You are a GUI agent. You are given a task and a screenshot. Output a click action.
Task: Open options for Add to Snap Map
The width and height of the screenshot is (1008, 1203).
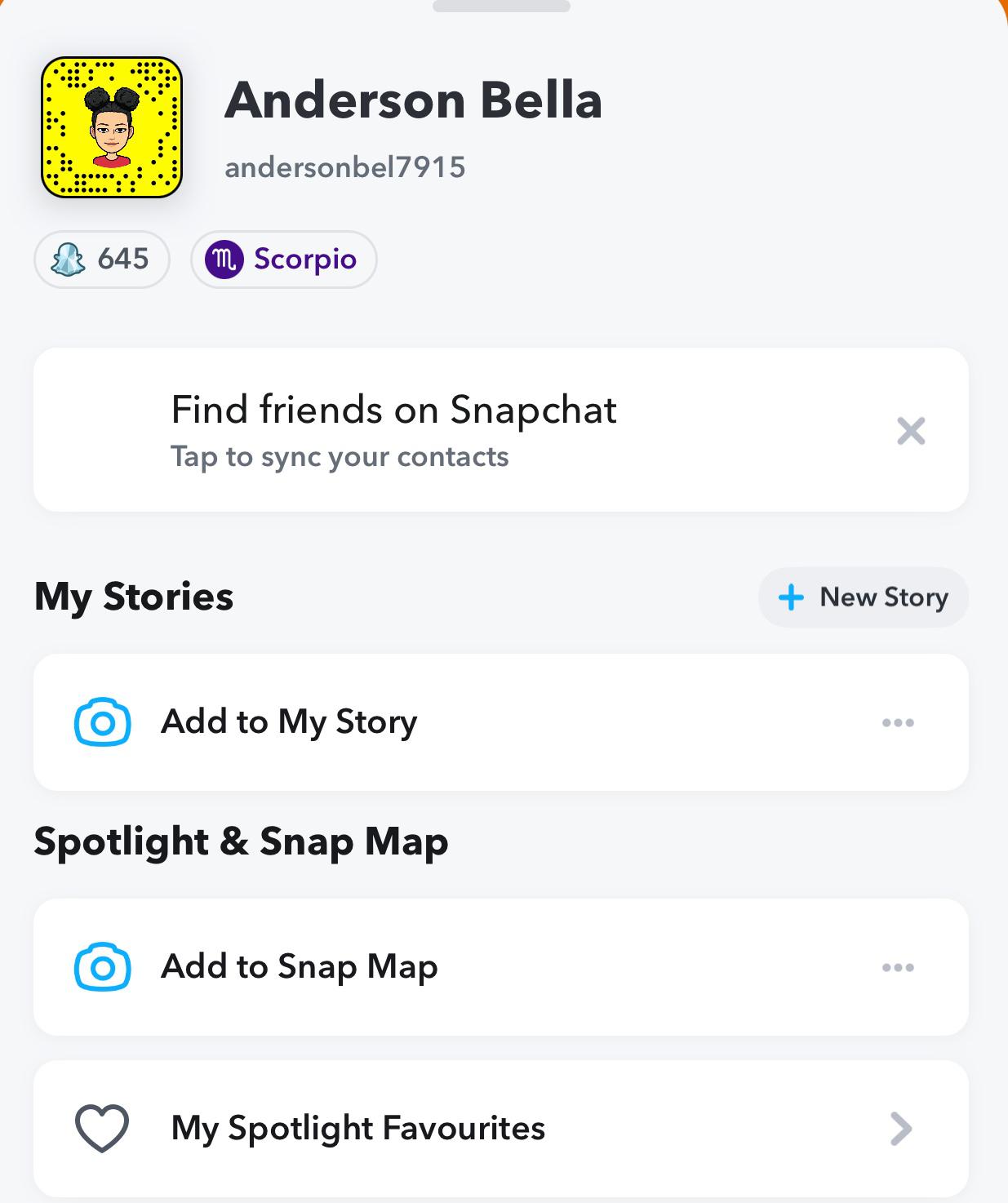(898, 967)
